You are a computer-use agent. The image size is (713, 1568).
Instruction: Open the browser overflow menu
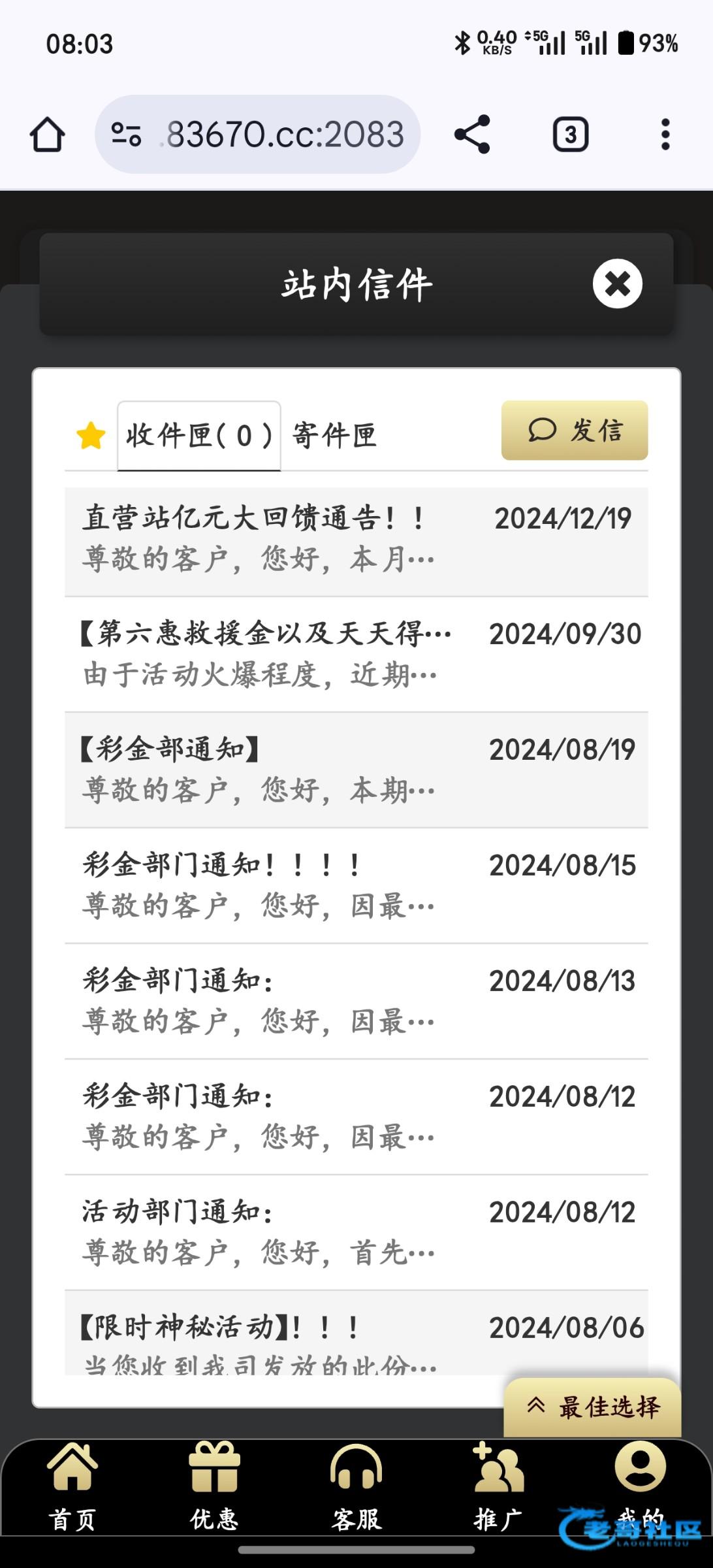click(665, 135)
